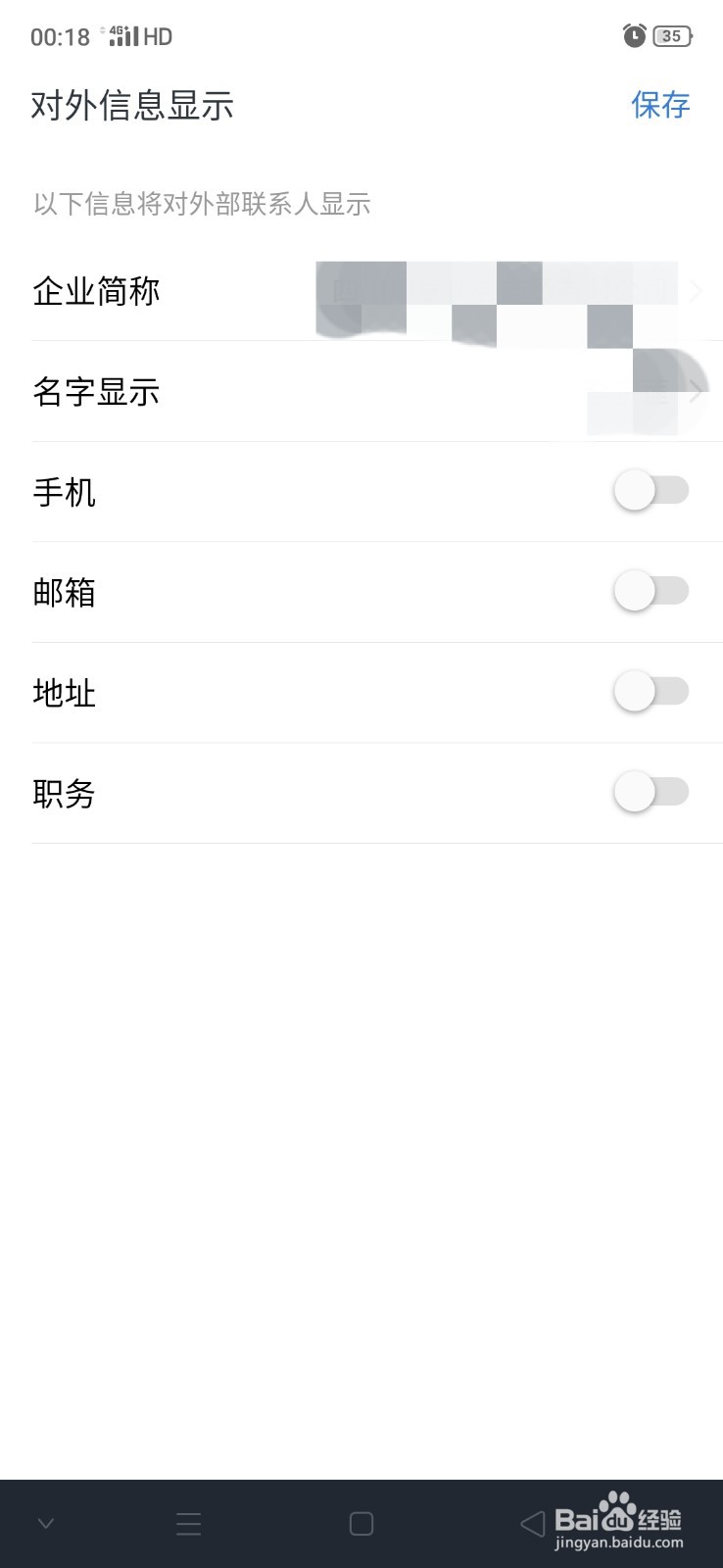Toggle the 地址 display switch
The height and width of the screenshot is (1568, 723).
[651, 691]
